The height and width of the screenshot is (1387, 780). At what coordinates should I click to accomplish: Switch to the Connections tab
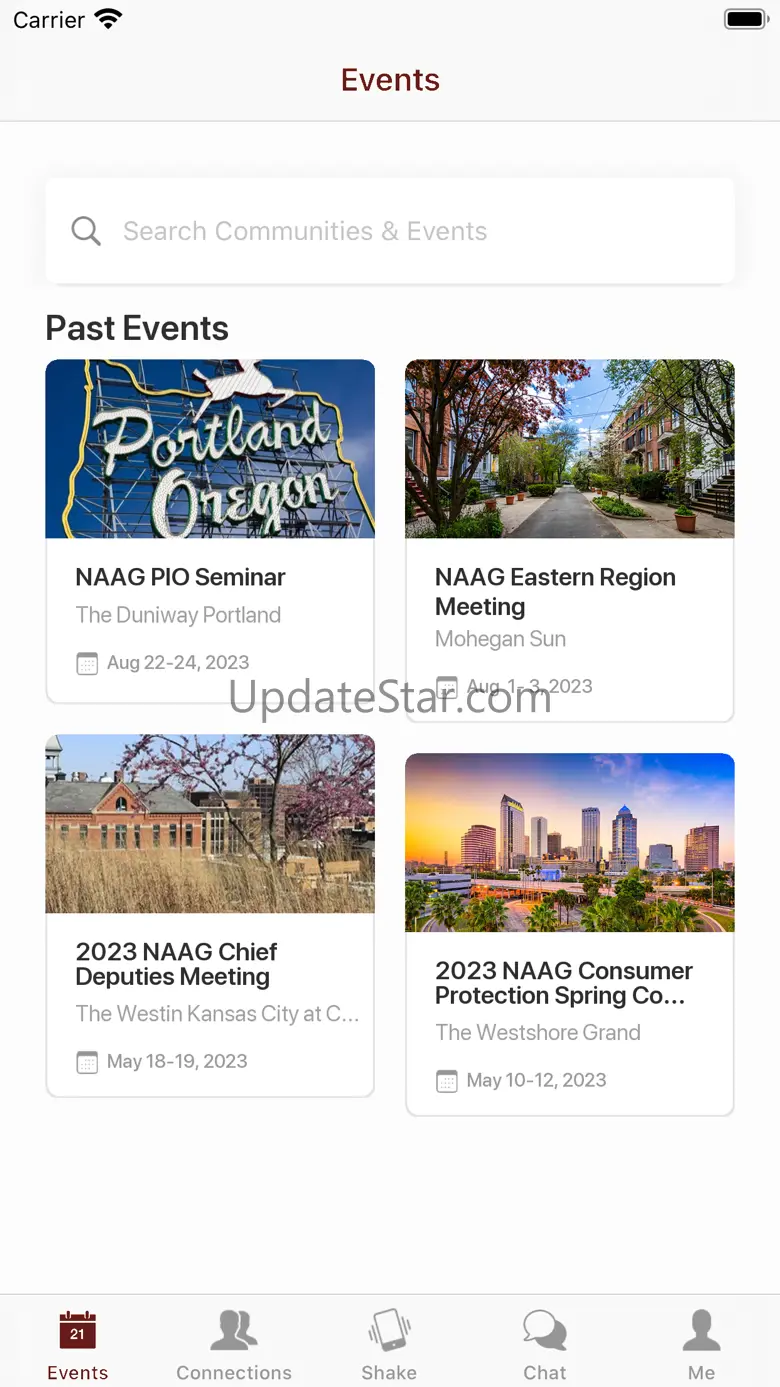pos(234,1345)
